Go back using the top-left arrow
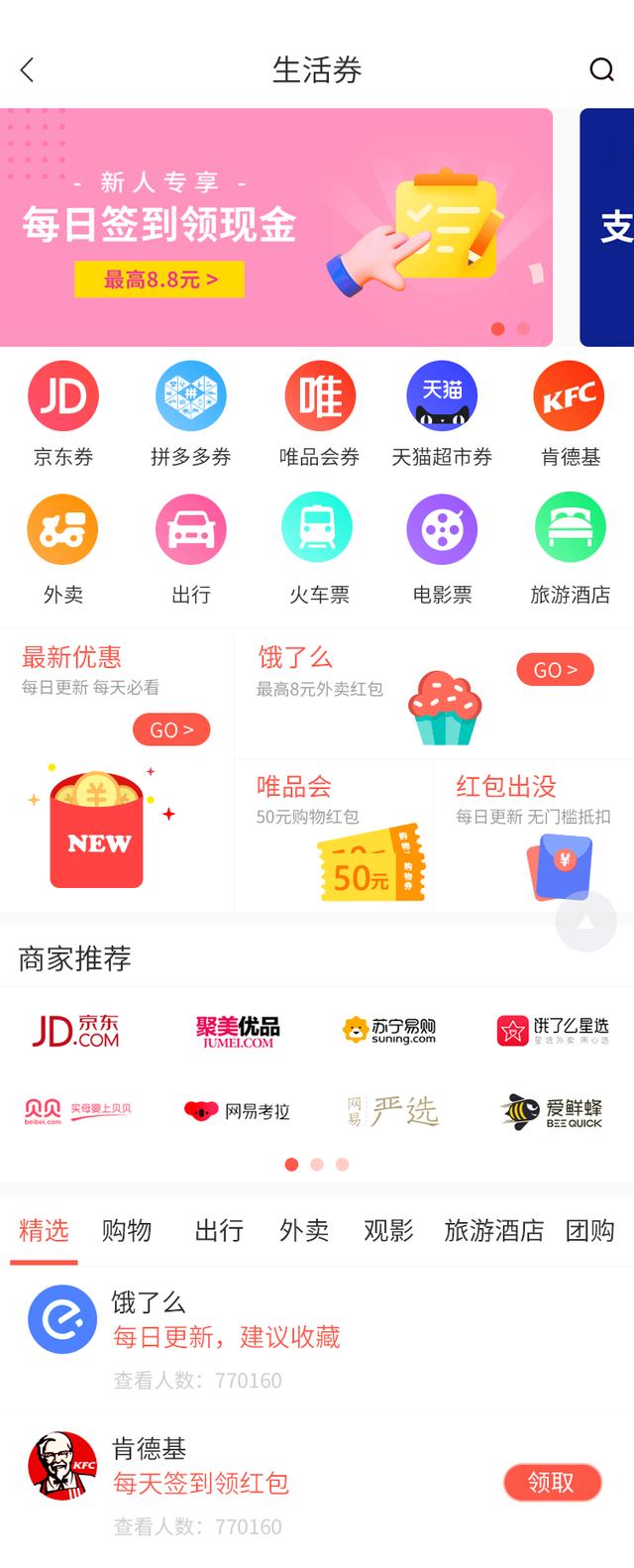 click(27, 70)
